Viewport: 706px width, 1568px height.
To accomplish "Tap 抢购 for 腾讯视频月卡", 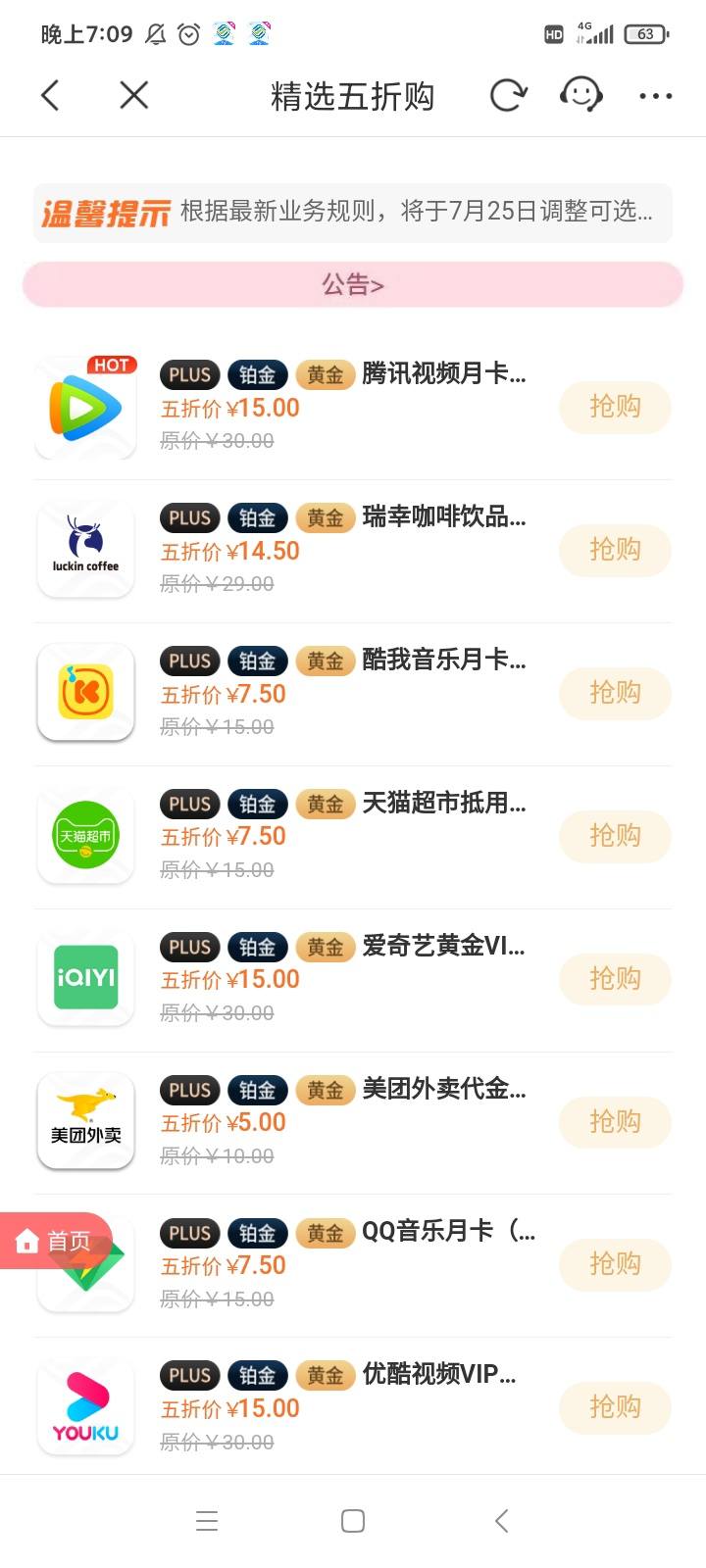I will pos(615,407).
